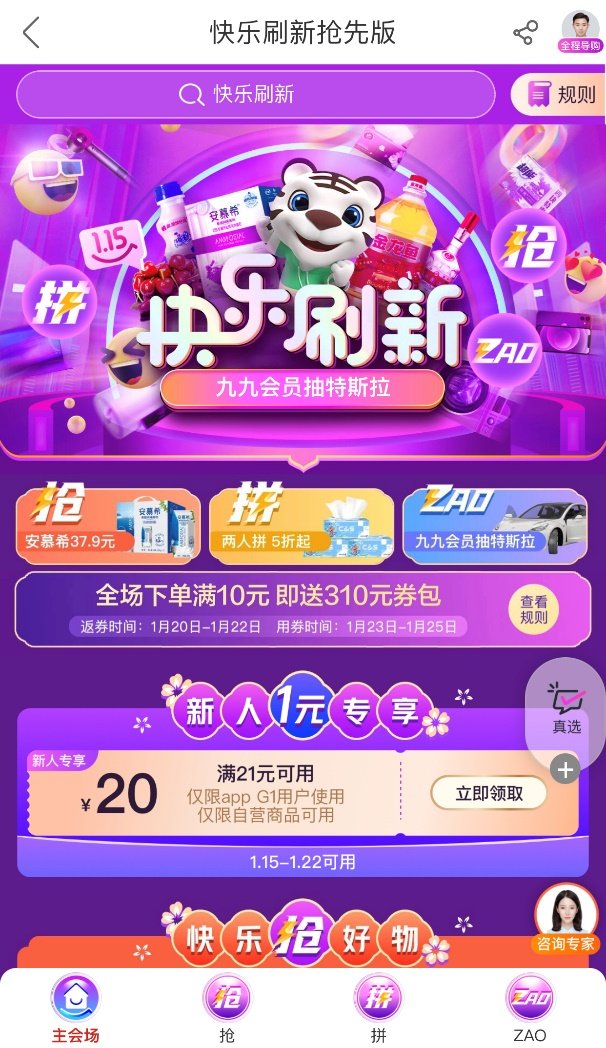Viewport: 606px width, 1048px height.
Task: Share this promotion page
Action: tap(525, 32)
